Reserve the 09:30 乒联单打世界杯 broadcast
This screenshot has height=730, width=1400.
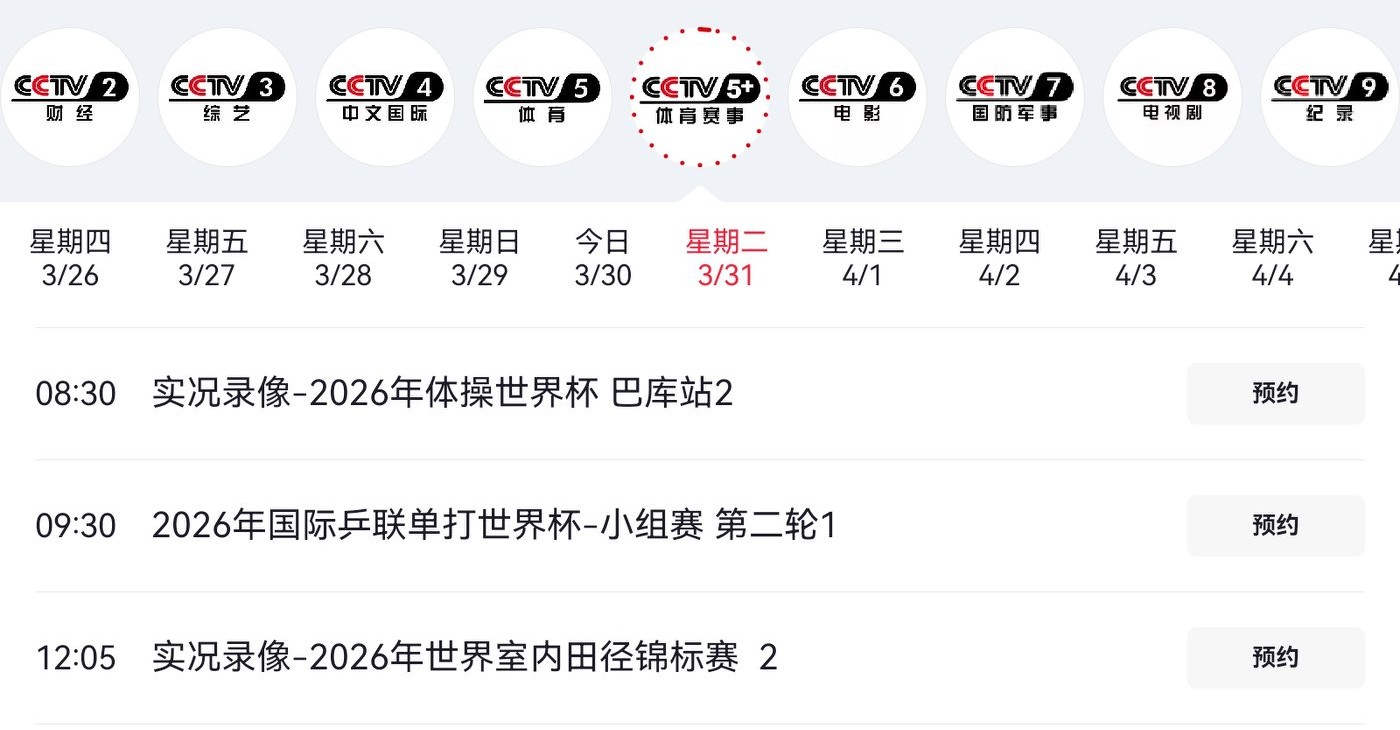1275,526
